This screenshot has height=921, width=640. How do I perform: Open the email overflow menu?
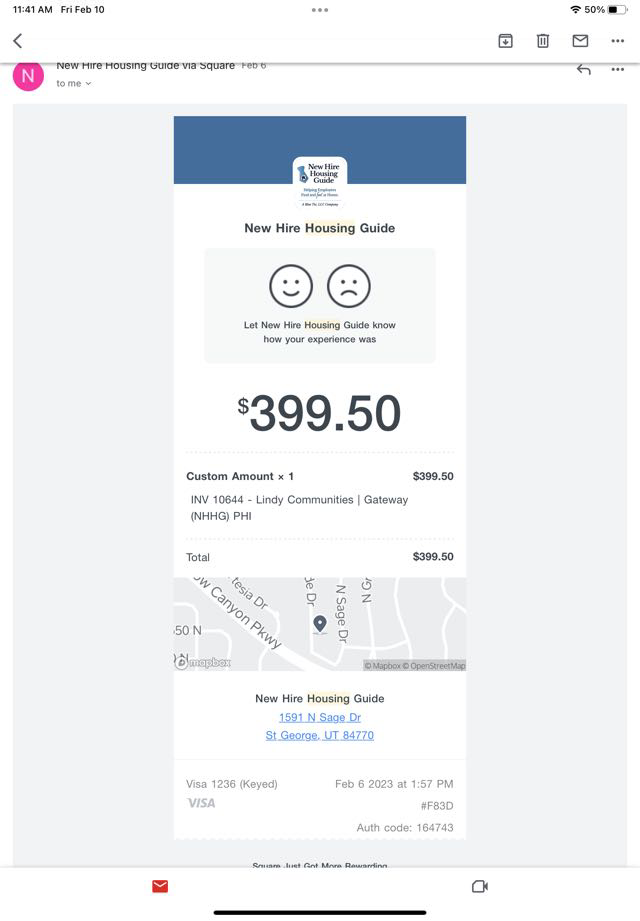pyautogui.click(x=617, y=41)
